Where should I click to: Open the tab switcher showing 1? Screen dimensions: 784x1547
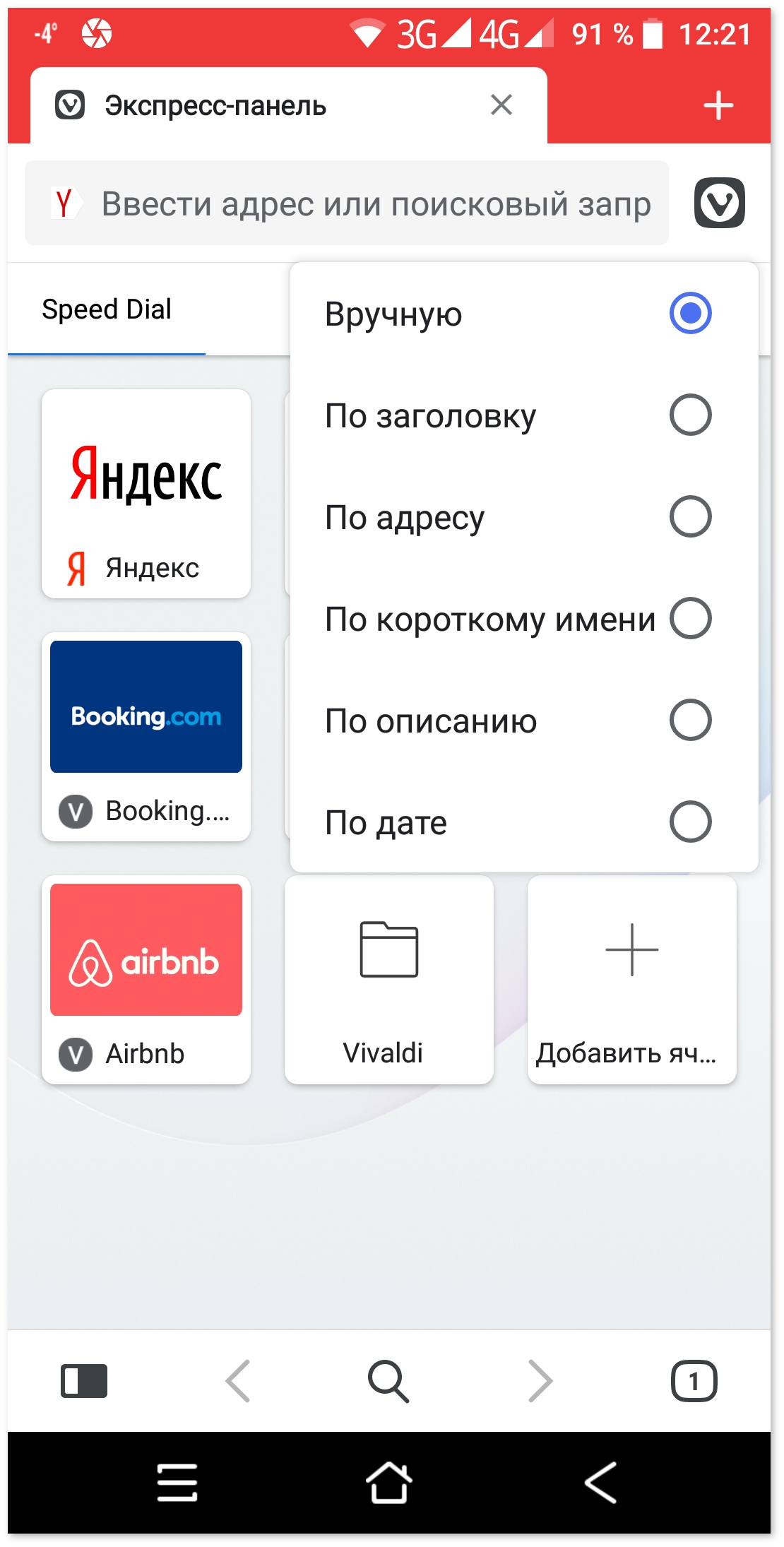(693, 1380)
